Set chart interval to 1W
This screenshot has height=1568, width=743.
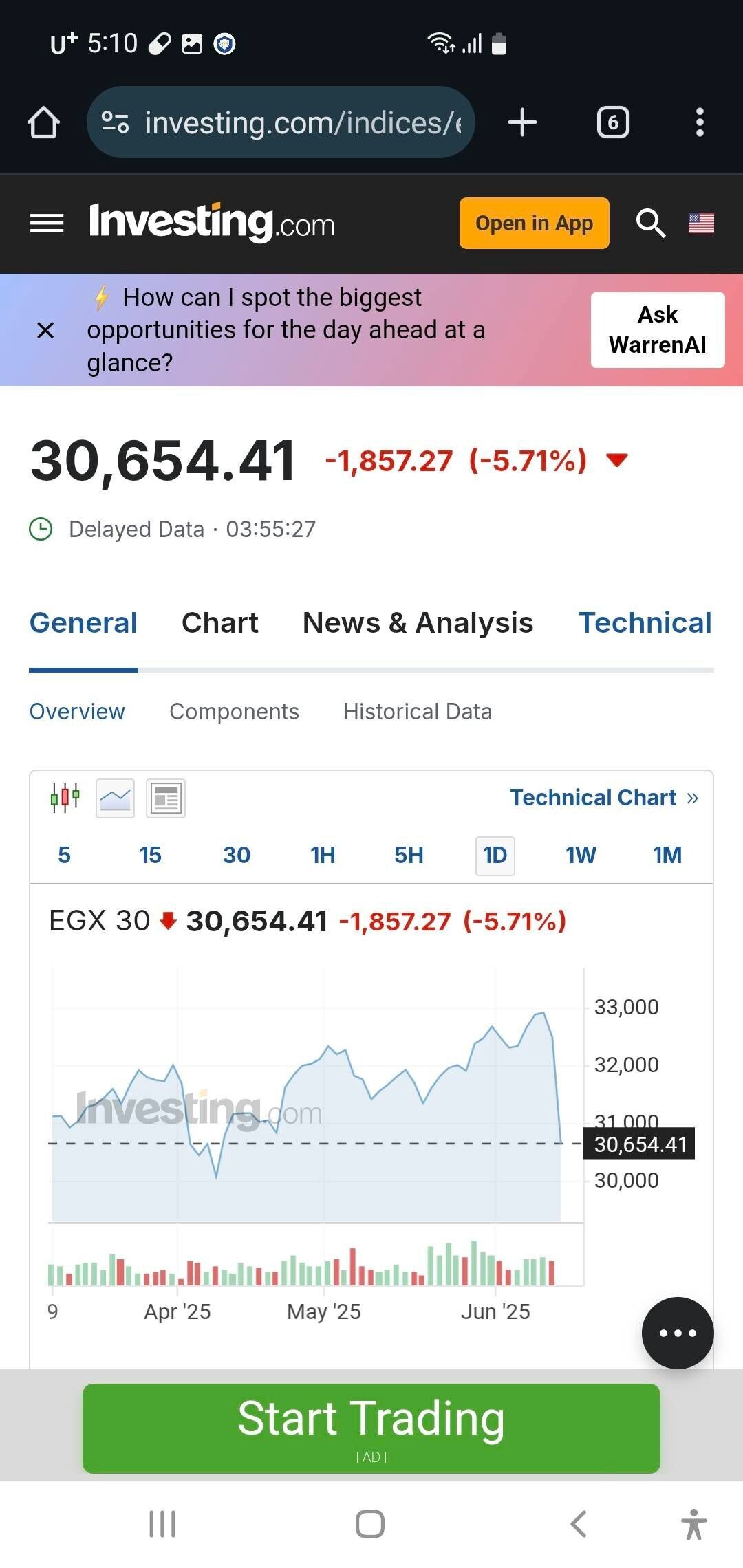click(x=581, y=855)
